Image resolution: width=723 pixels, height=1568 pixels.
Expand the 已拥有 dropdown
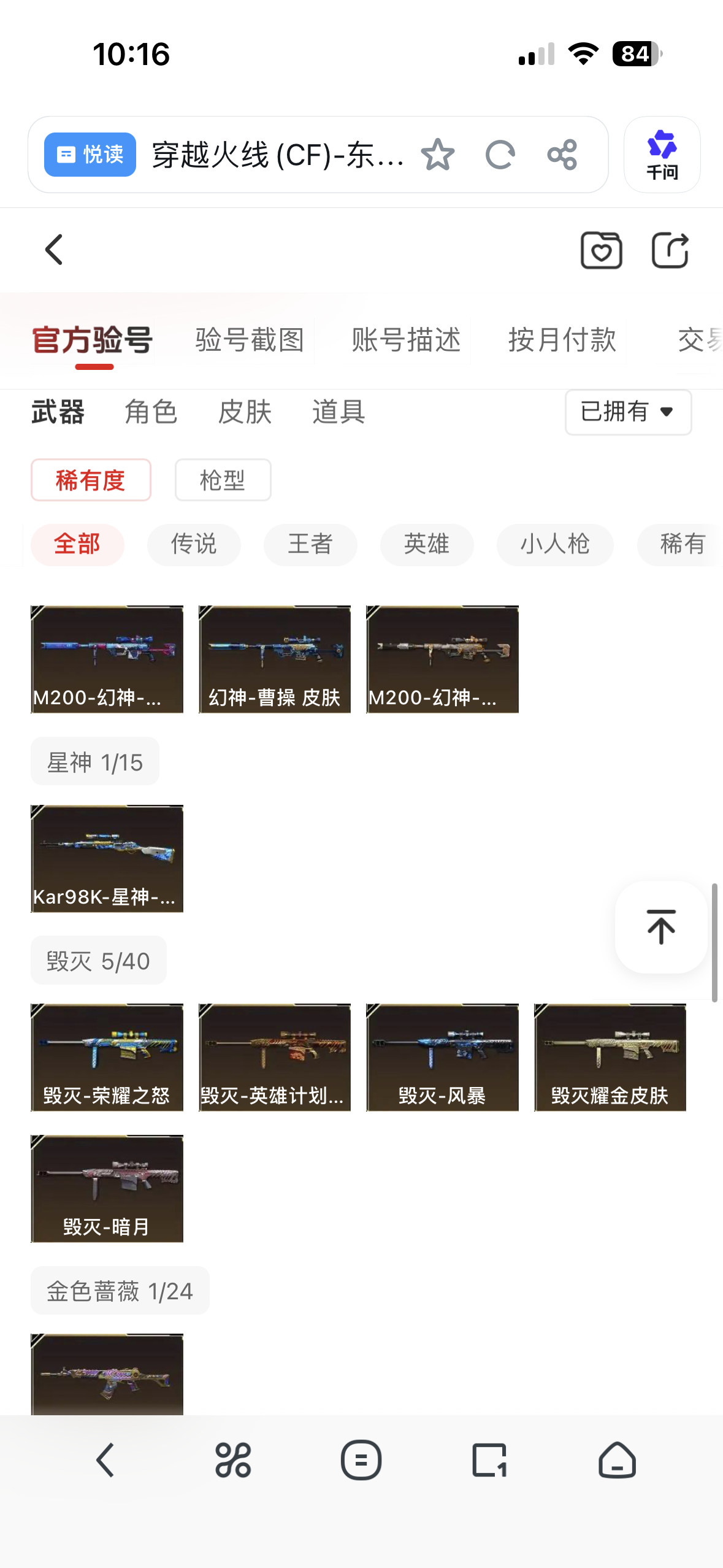[x=628, y=412]
